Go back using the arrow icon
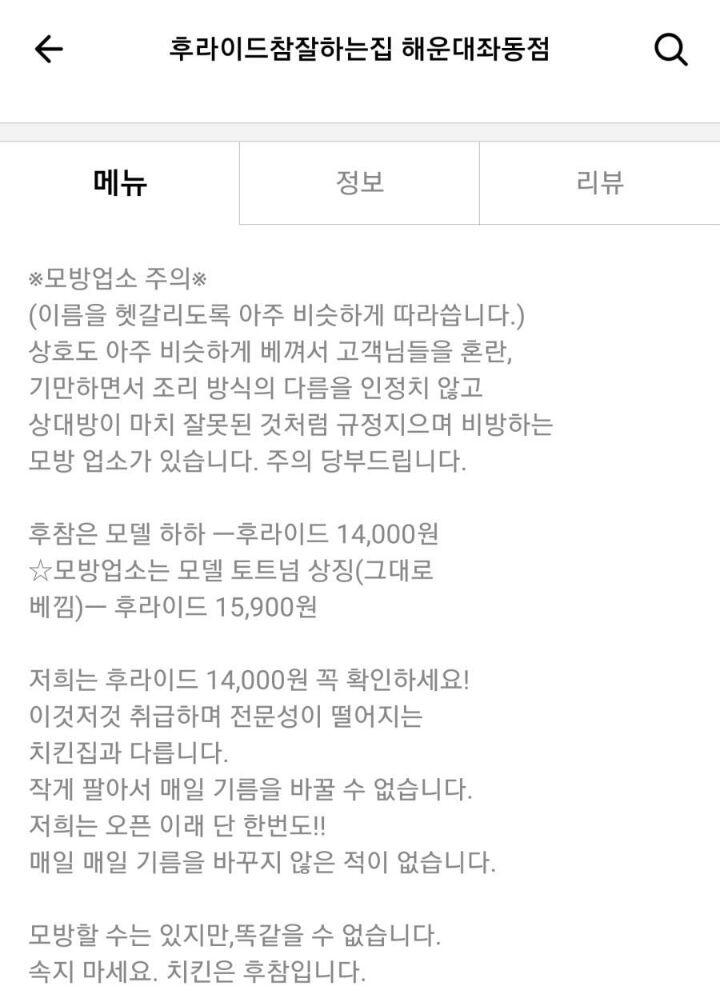The width and height of the screenshot is (720, 1002). point(49,49)
